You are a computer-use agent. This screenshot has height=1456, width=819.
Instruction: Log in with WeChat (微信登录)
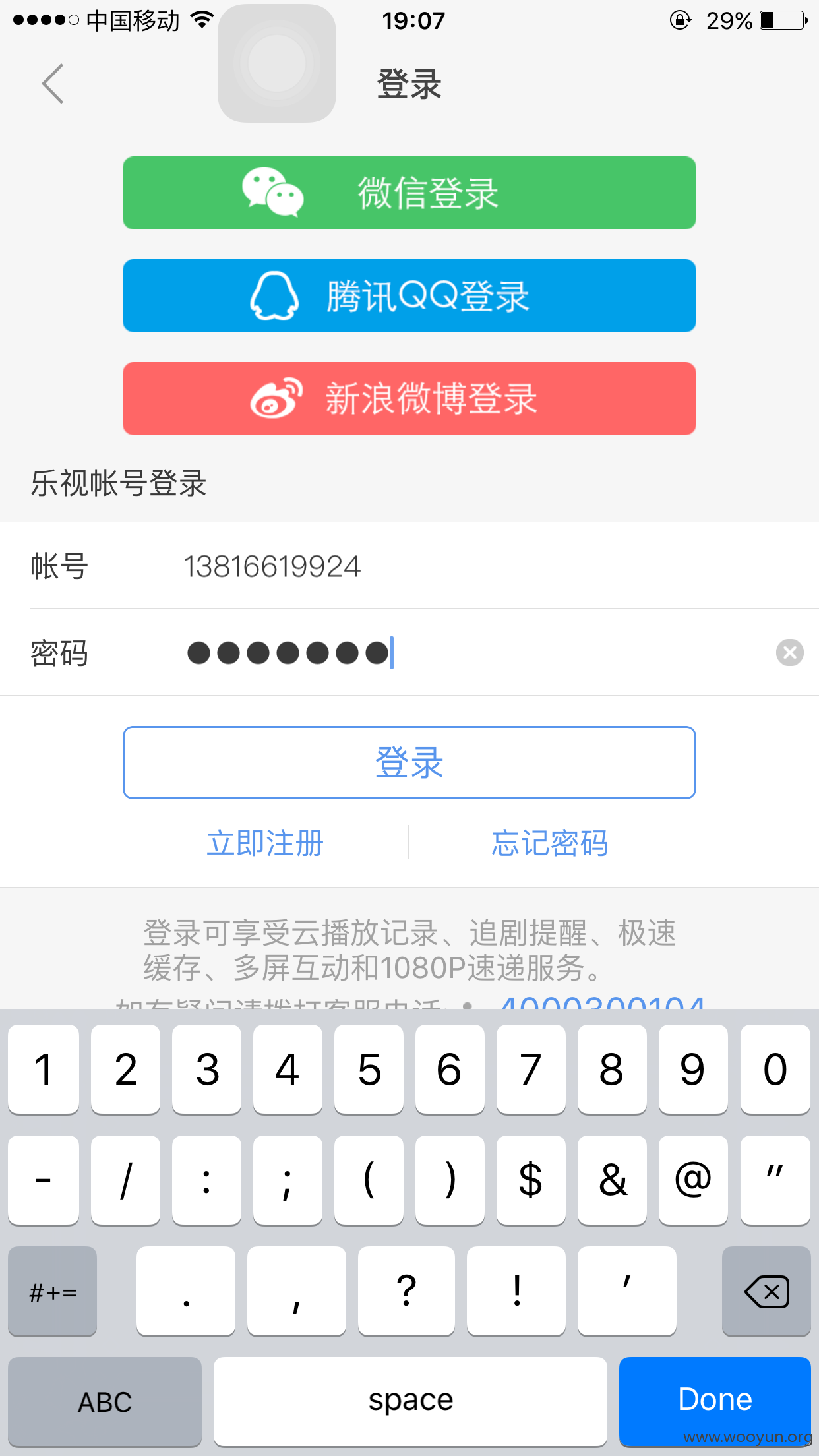409,193
